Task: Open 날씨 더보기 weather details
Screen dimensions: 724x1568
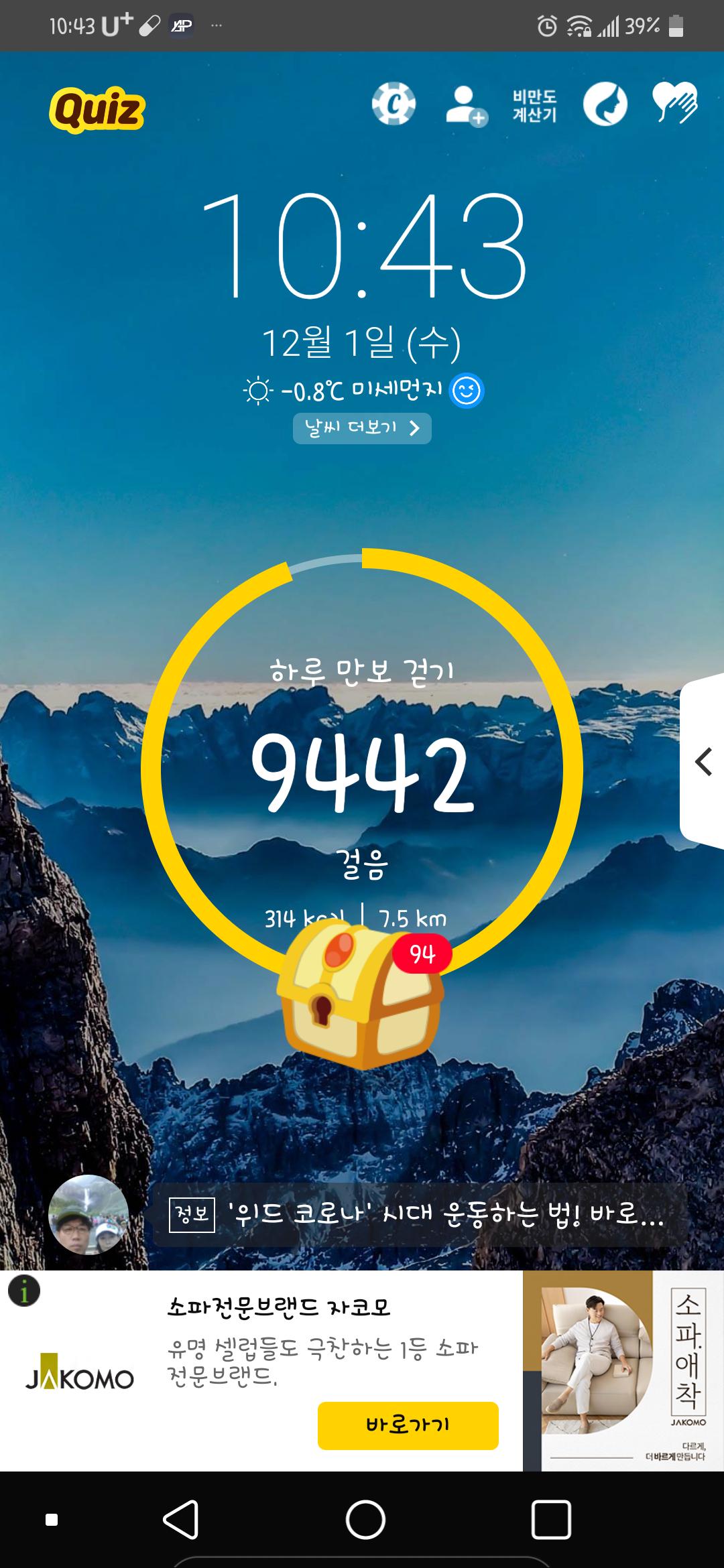Action: 362,428
